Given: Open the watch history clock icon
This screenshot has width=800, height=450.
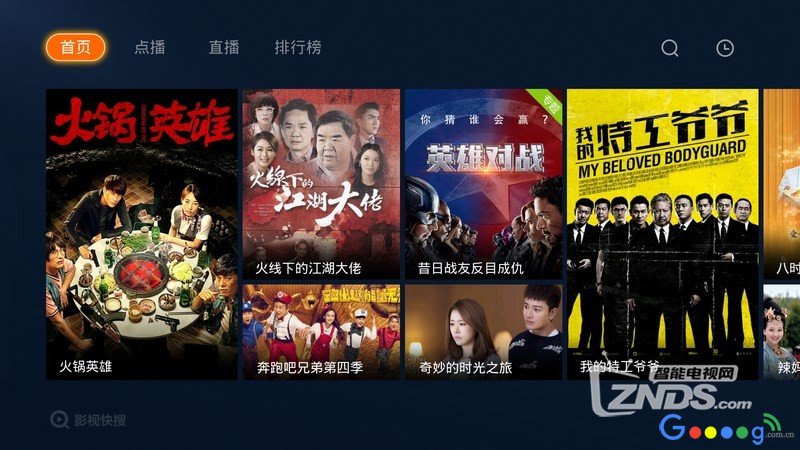Looking at the screenshot, I should 725,48.
